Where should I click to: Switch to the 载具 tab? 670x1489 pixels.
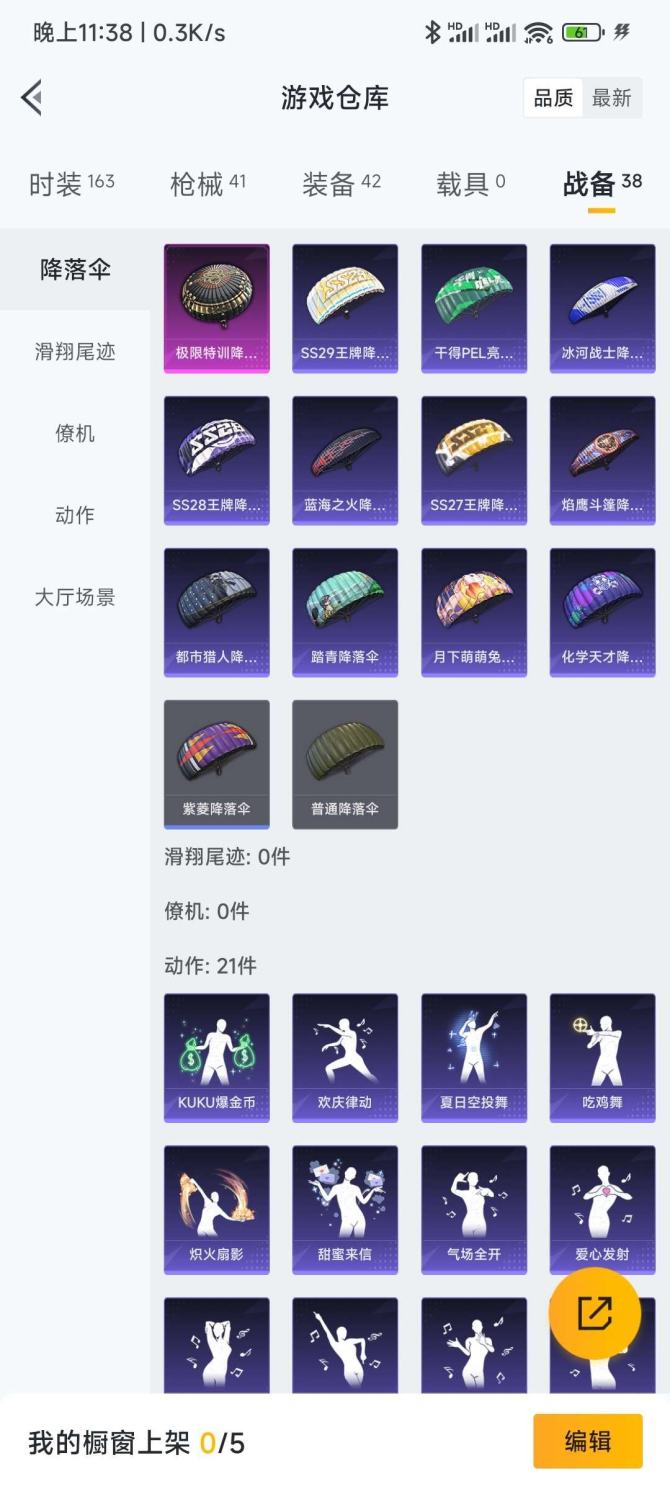point(470,184)
